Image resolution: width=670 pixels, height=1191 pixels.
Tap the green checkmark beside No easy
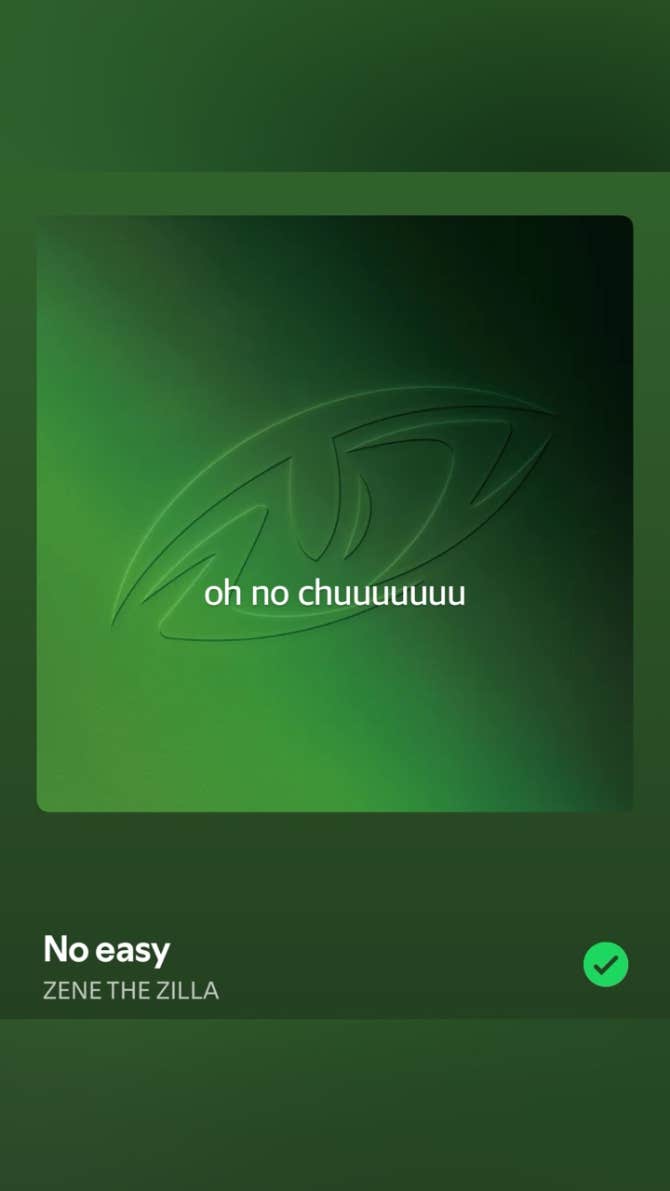tap(605, 965)
